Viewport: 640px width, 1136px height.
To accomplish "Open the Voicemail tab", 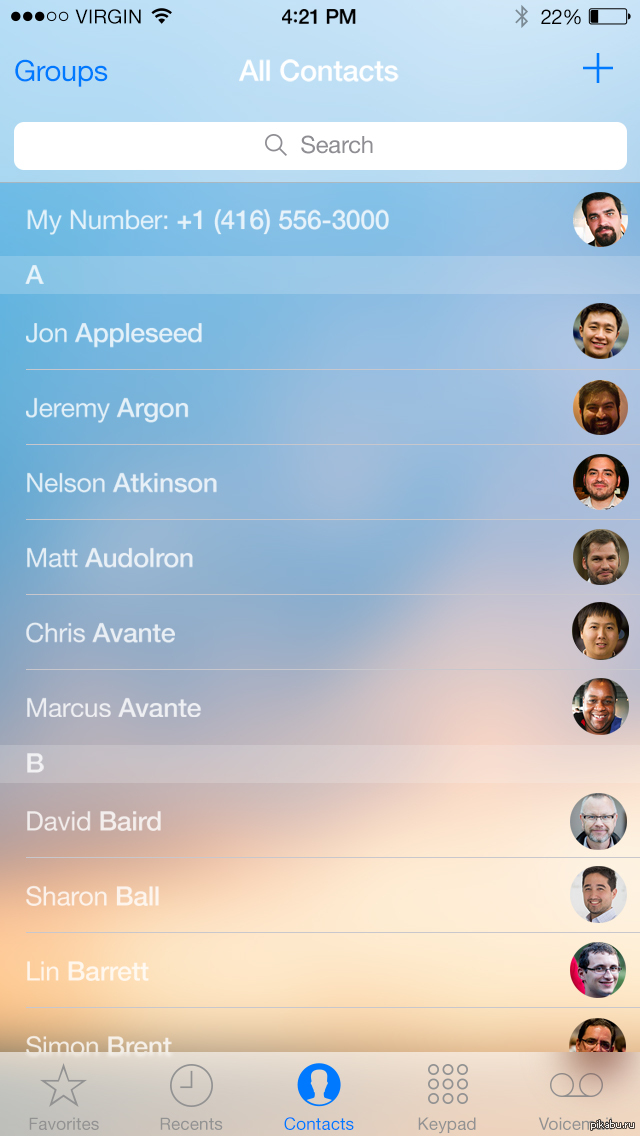I will 576,1097.
